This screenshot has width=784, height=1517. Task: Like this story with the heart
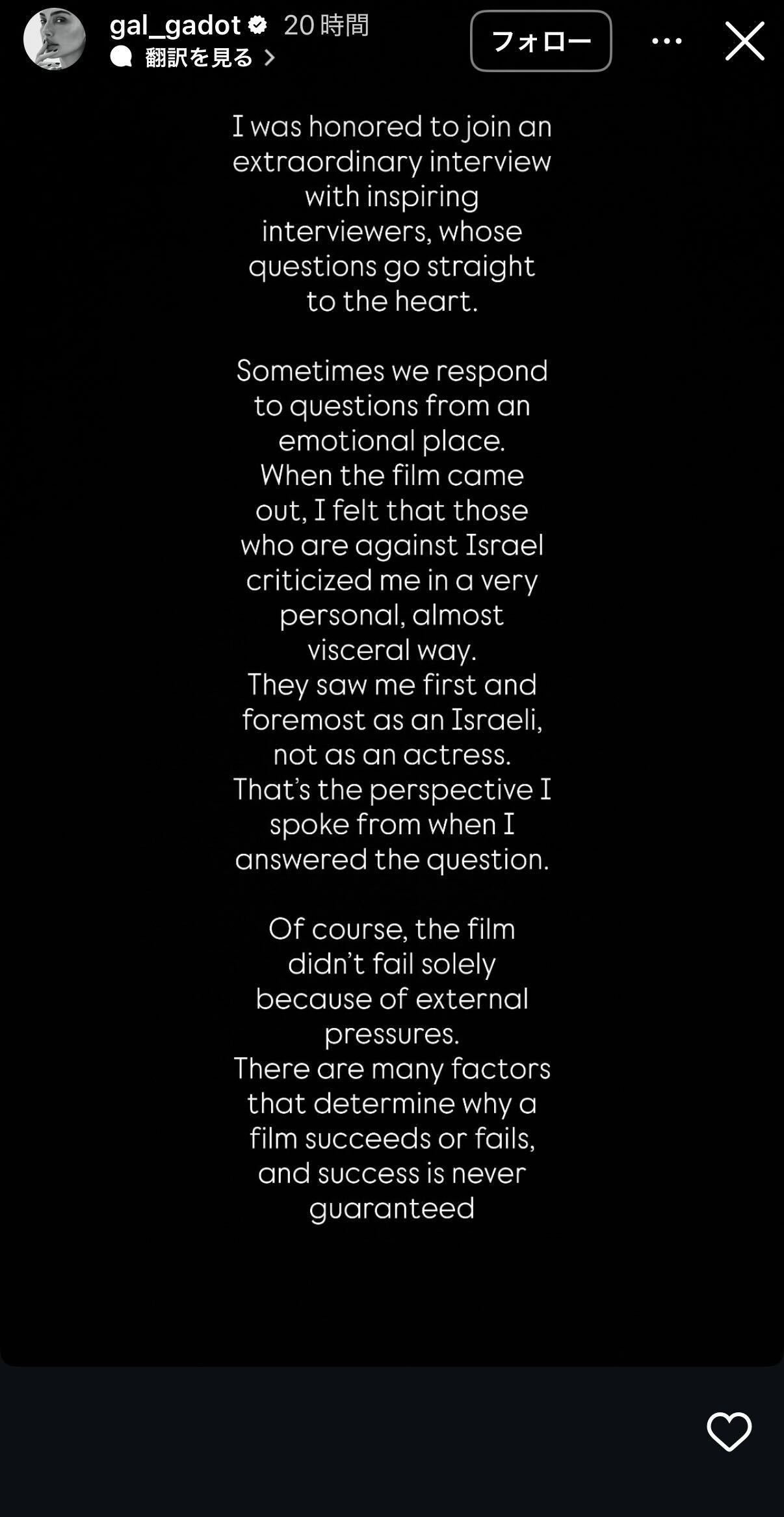coord(729,1431)
